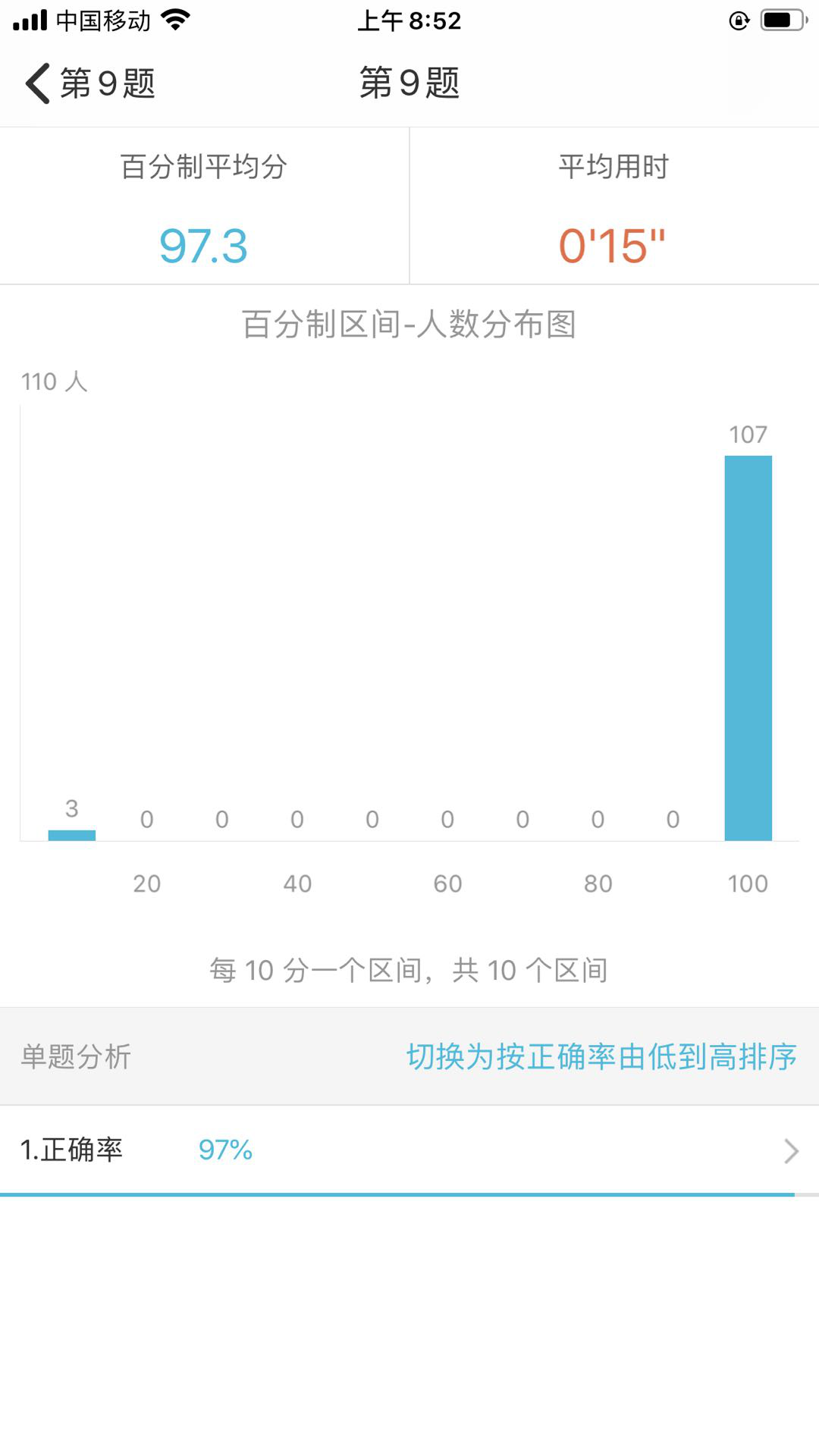Switch sorting to 按正确率由低到高排序

(x=601, y=1056)
